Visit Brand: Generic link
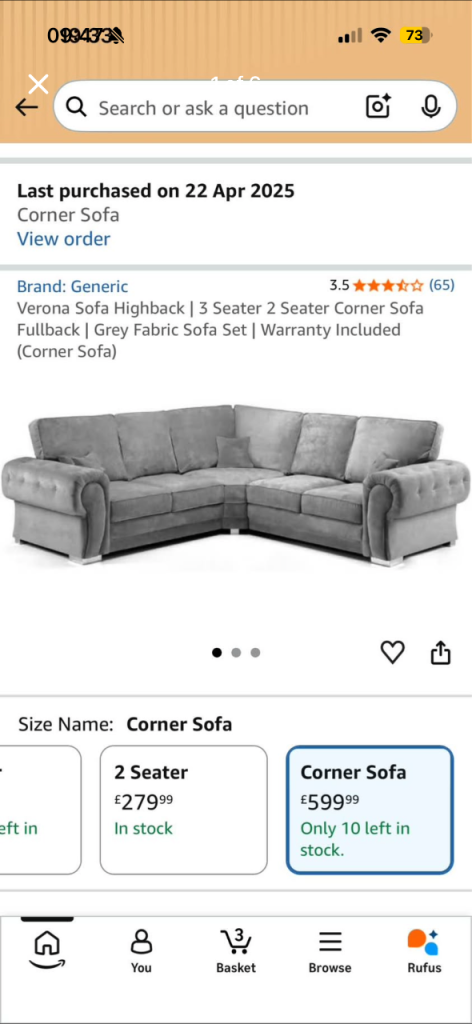Image resolution: width=472 pixels, height=1024 pixels. pyautogui.click(x=72, y=286)
